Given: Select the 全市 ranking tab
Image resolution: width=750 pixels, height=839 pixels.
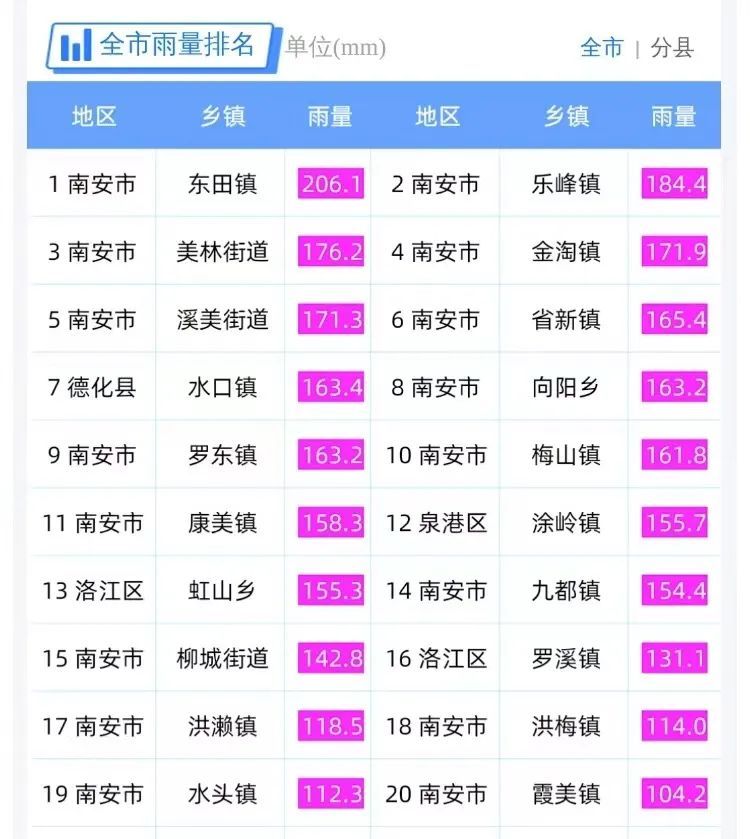Looking at the screenshot, I should 601,47.
